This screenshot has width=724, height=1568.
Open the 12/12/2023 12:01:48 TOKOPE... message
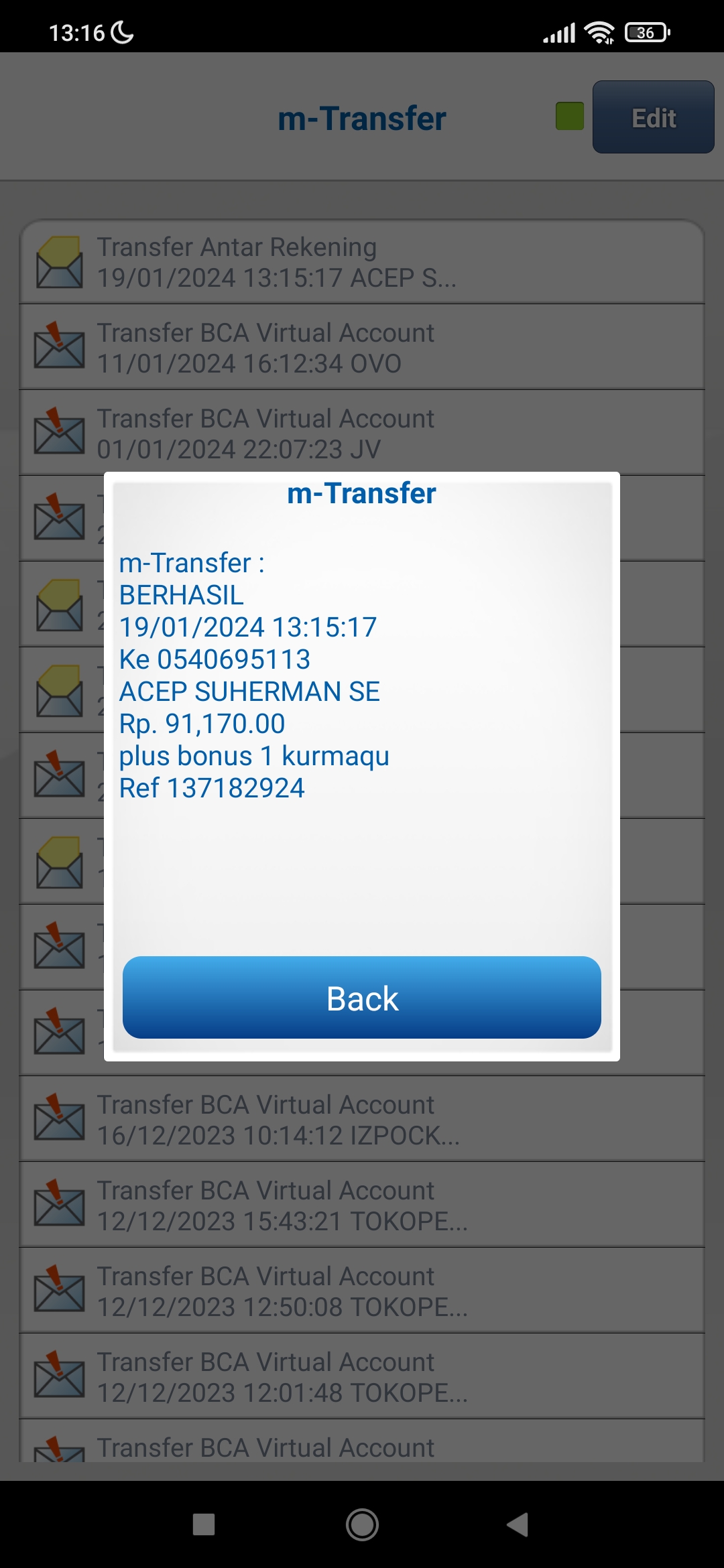(x=362, y=1376)
